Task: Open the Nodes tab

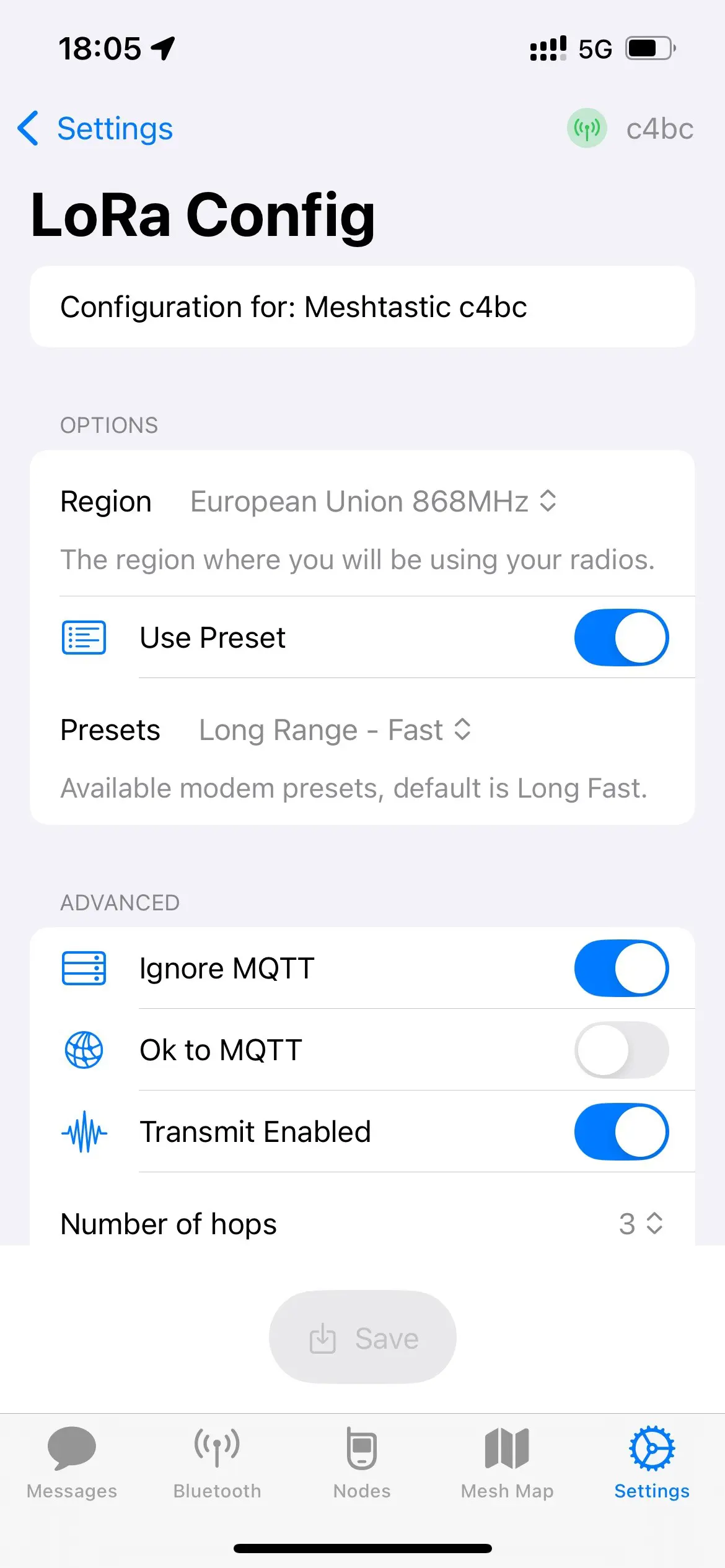Action: click(x=362, y=1463)
